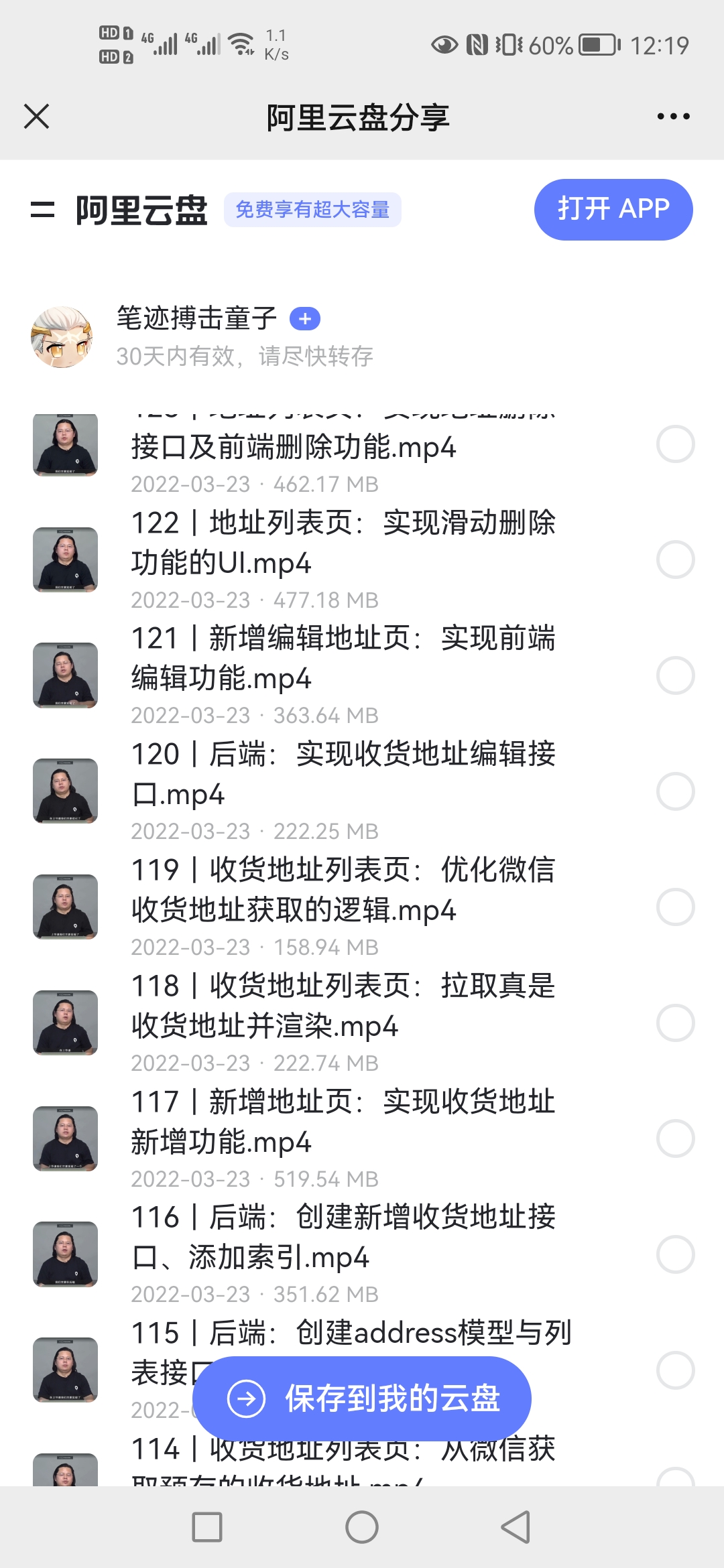Viewport: 724px width, 1568px height.
Task: Select video 115 创建address模型与列表接口
Action: click(x=675, y=1370)
